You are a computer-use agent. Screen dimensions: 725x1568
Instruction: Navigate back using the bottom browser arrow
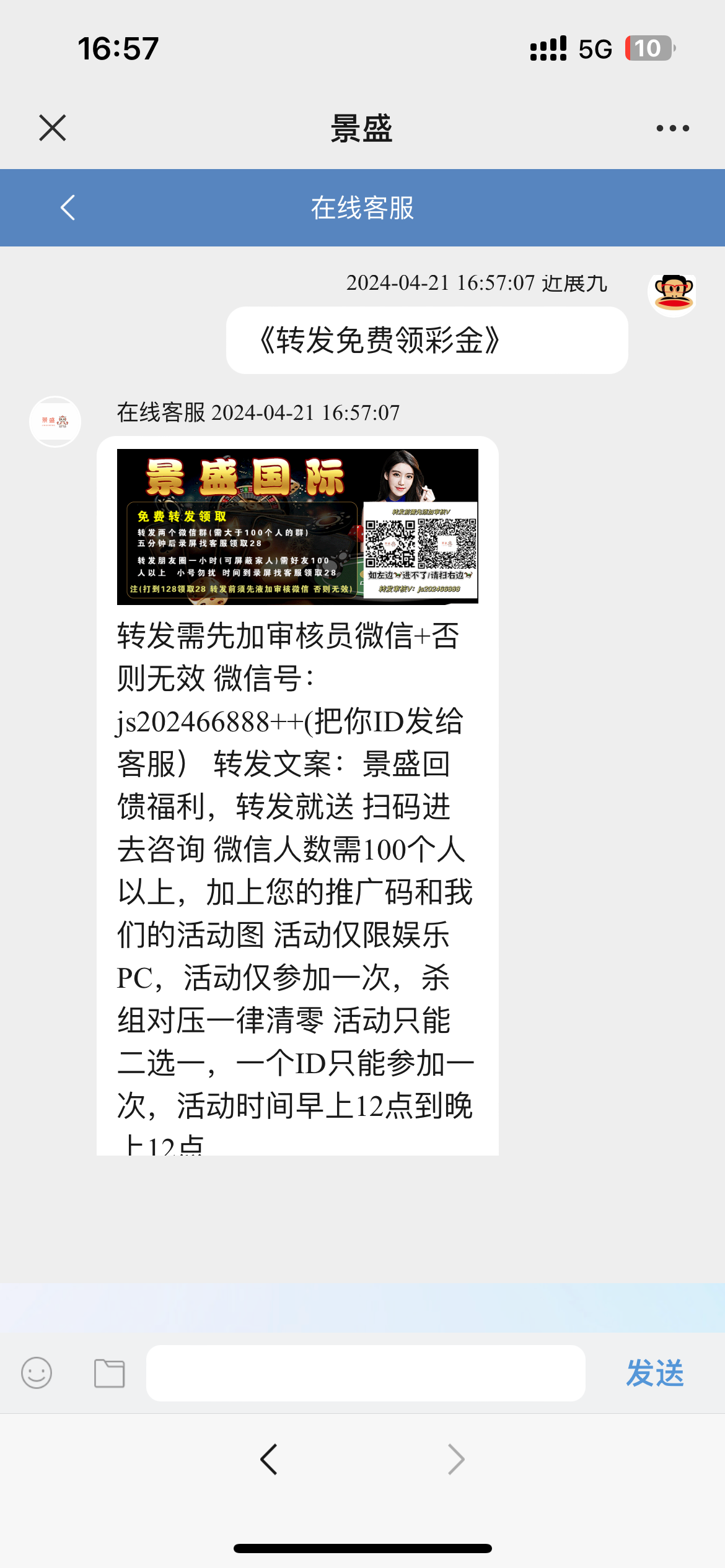click(x=269, y=1460)
